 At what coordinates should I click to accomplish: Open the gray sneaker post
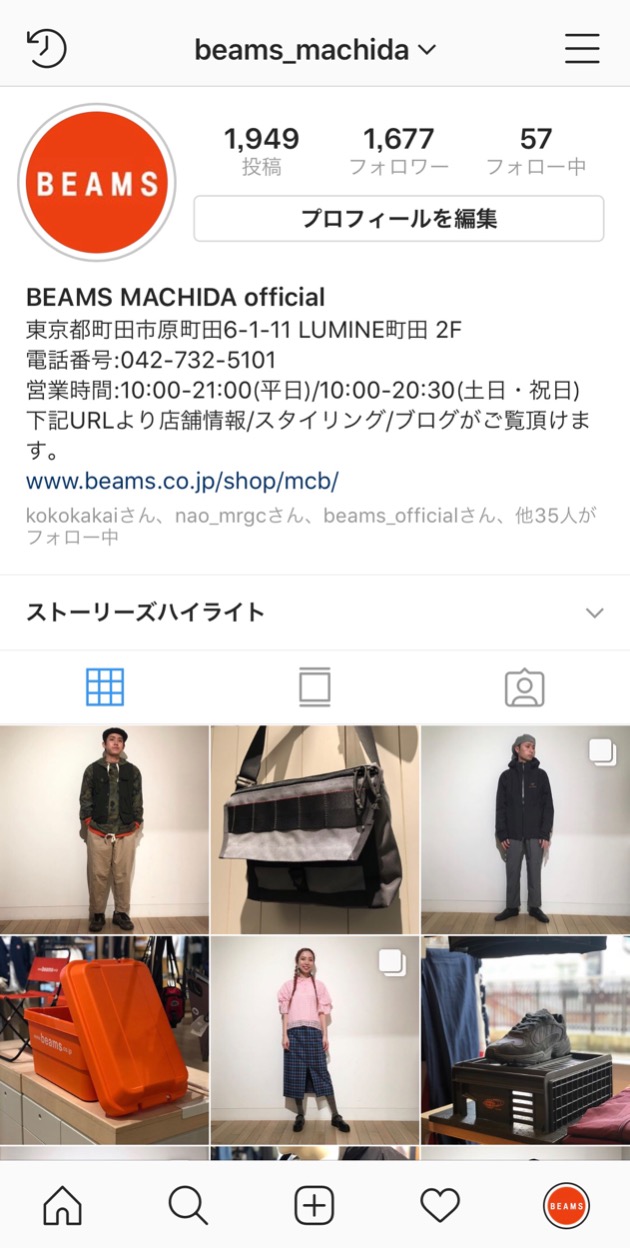[x=526, y=1040]
